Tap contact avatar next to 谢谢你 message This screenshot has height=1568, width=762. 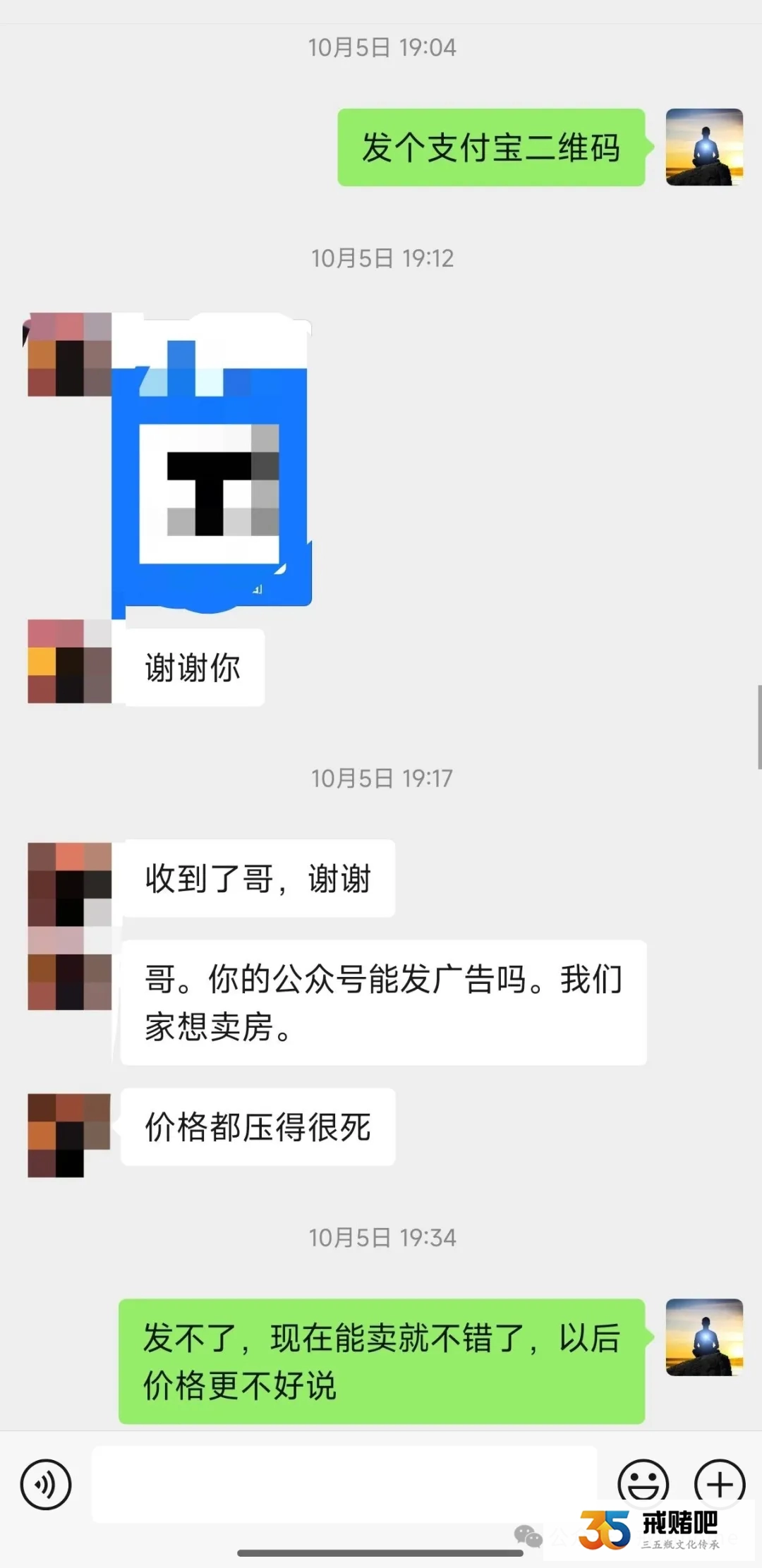tap(68, 663)
